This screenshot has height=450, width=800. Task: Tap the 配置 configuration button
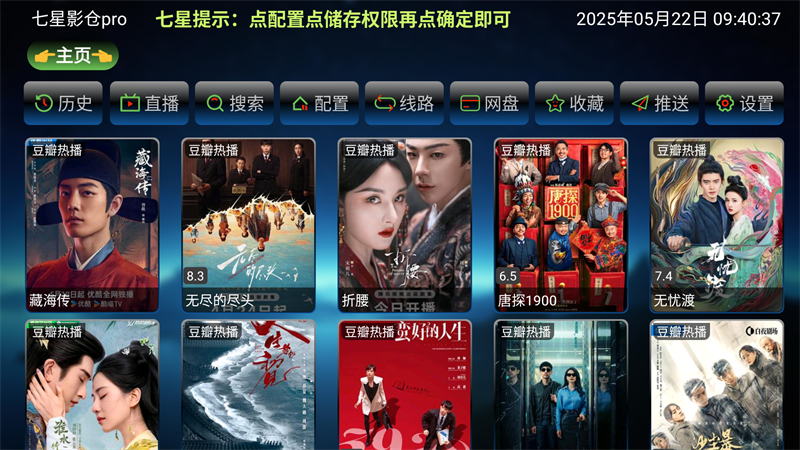[319, 103]
